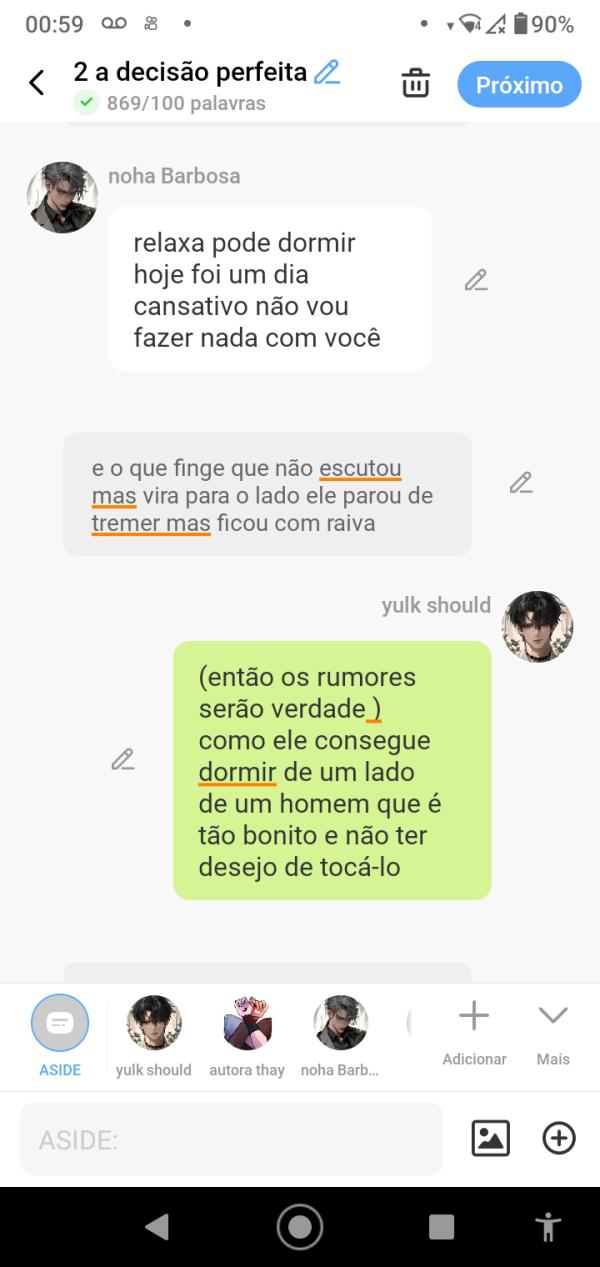Image resolution: width=600 pixels, height=1267 pixels.
Task: Open yulk should's avatar beside green message
Action: [537, 627]
